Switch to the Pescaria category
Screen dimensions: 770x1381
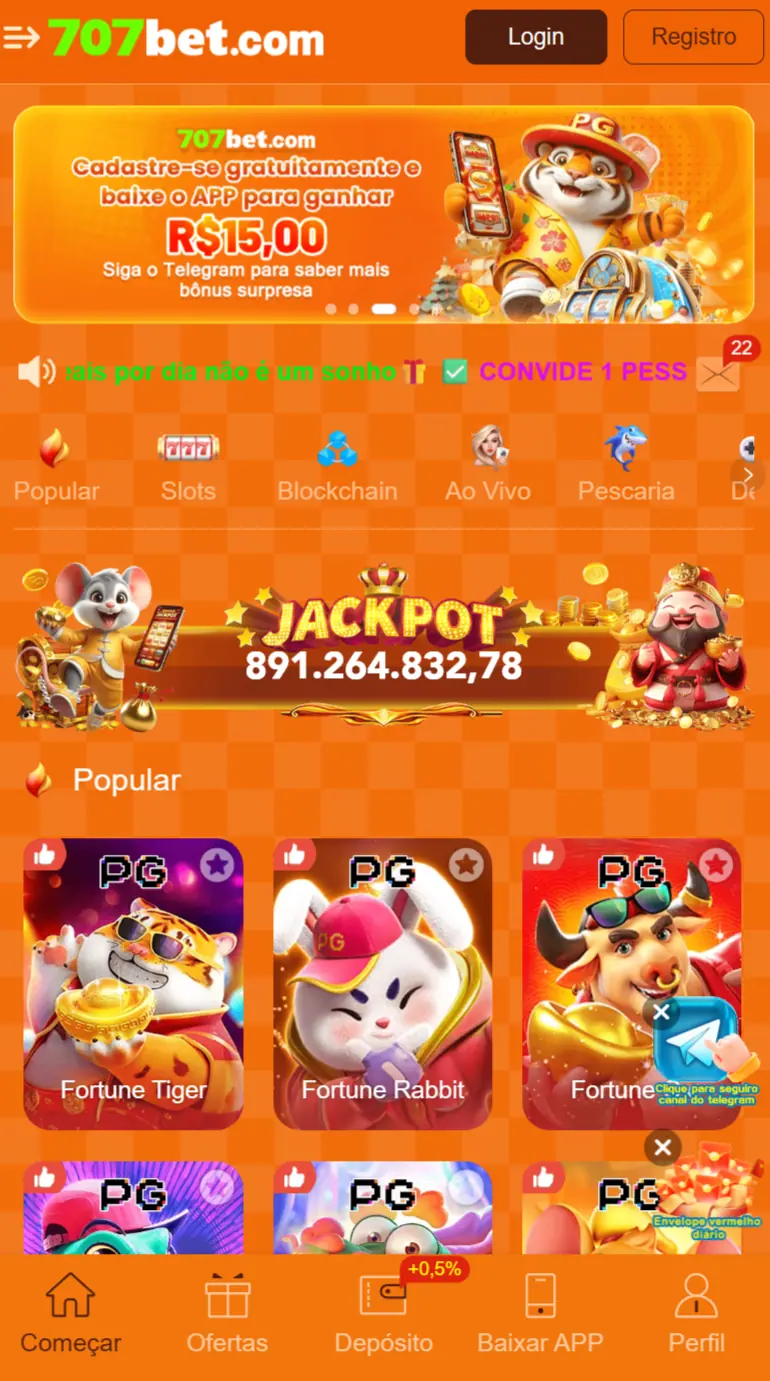tap(626, 465)
